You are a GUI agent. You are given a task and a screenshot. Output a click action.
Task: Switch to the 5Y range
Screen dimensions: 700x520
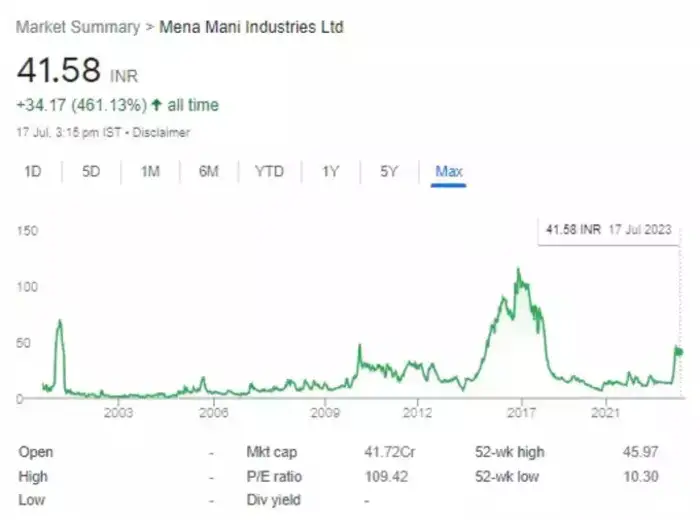(x=389, y=172)
